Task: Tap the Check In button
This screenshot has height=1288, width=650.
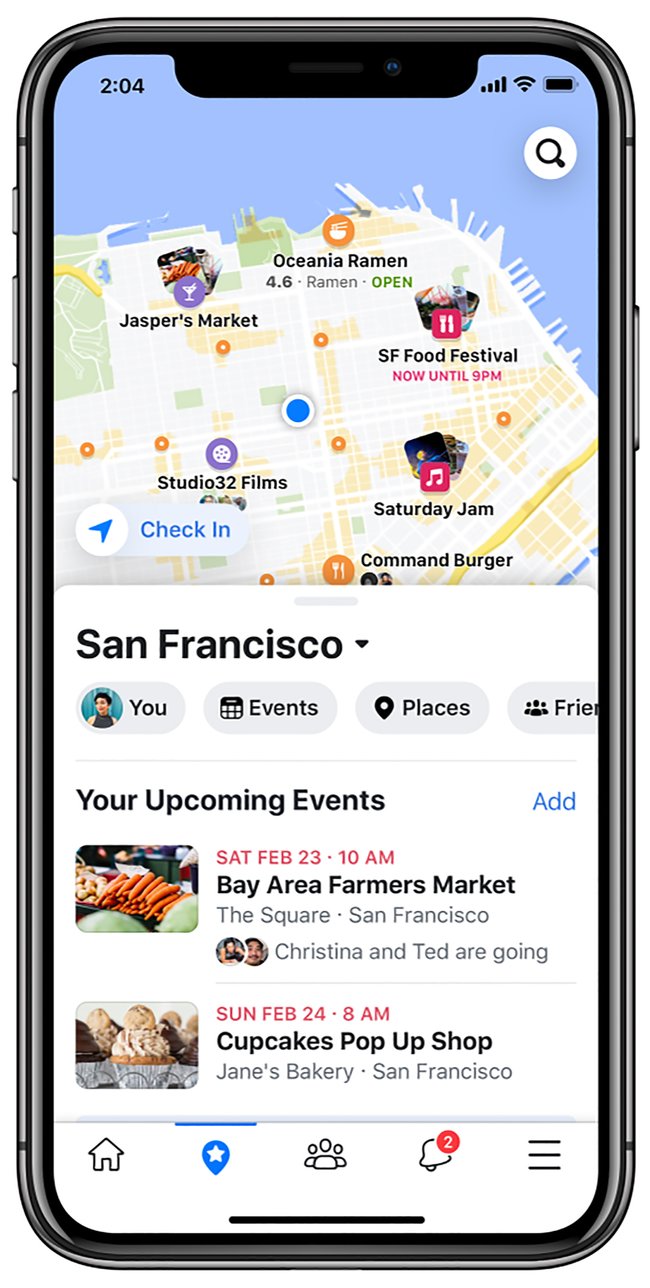Action: (163, 530)
